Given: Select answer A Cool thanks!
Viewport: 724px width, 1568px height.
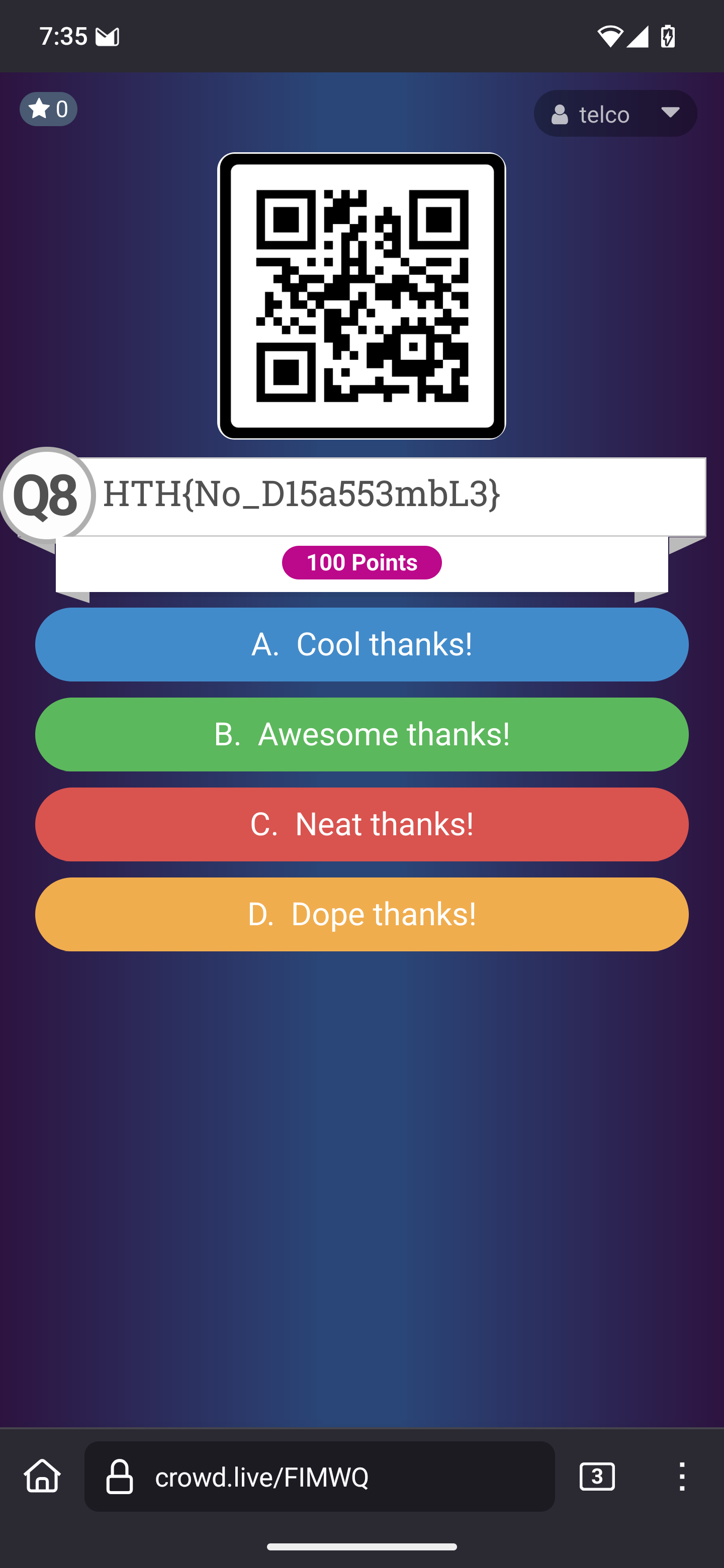Looking at the screenshot, I should (x=361, y=644).
